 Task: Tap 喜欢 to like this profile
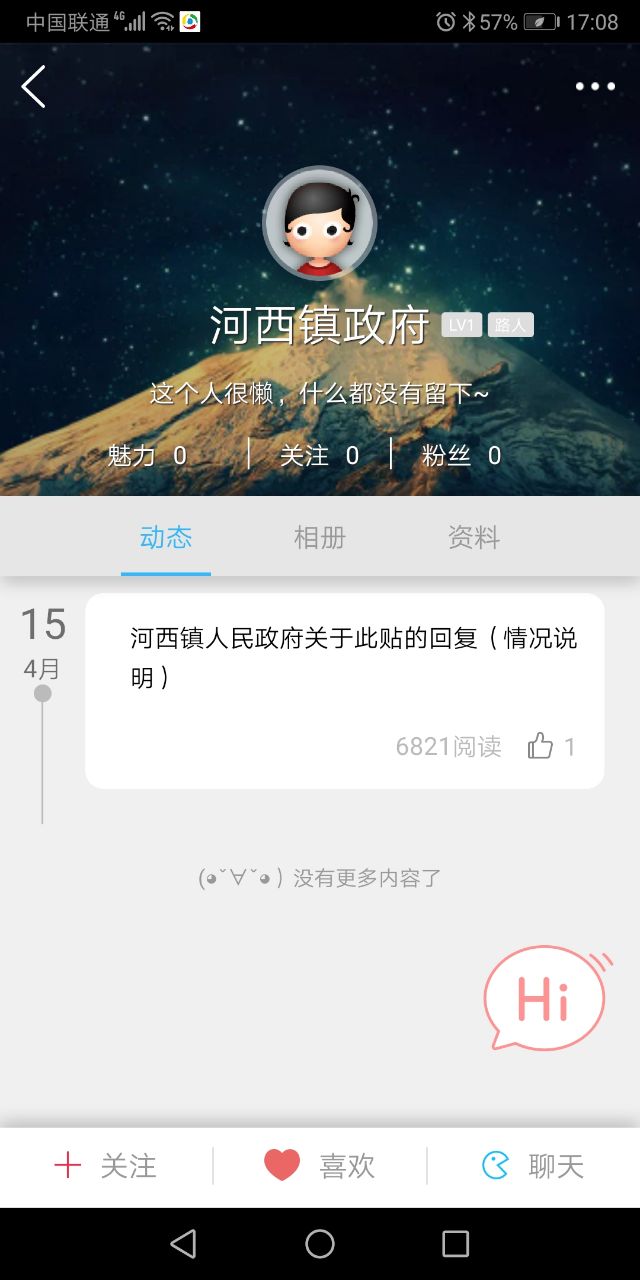[320, 1166]
